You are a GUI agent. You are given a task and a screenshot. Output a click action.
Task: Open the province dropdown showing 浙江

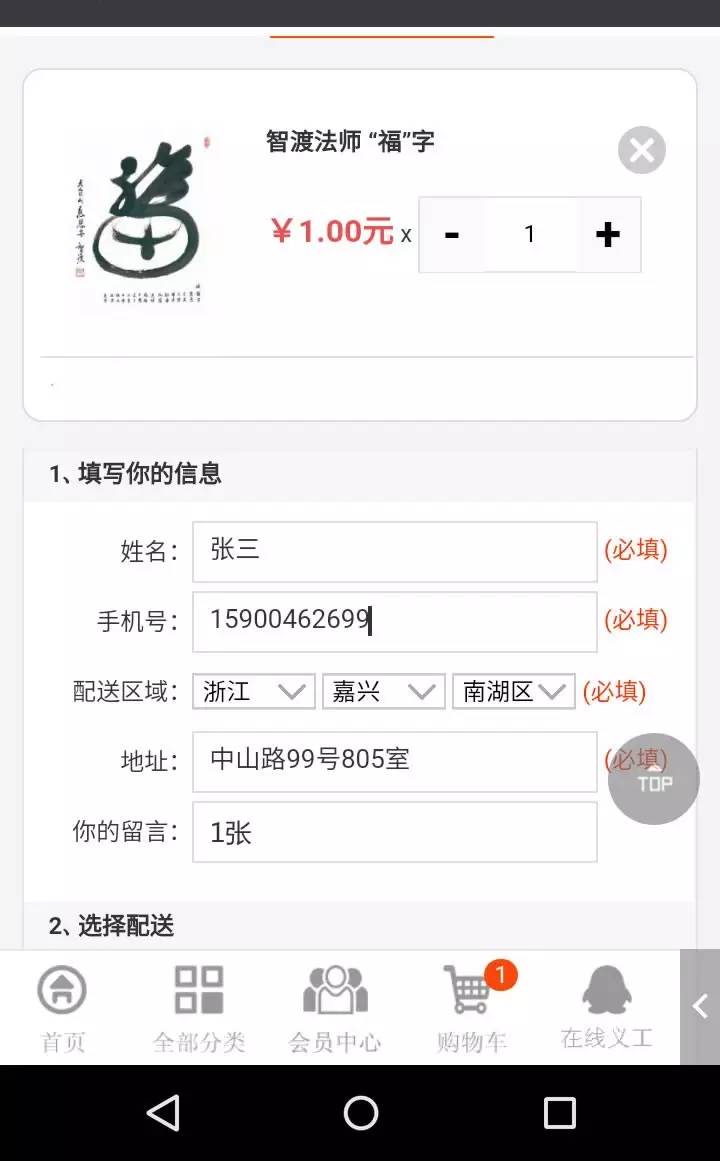[253, 691]
